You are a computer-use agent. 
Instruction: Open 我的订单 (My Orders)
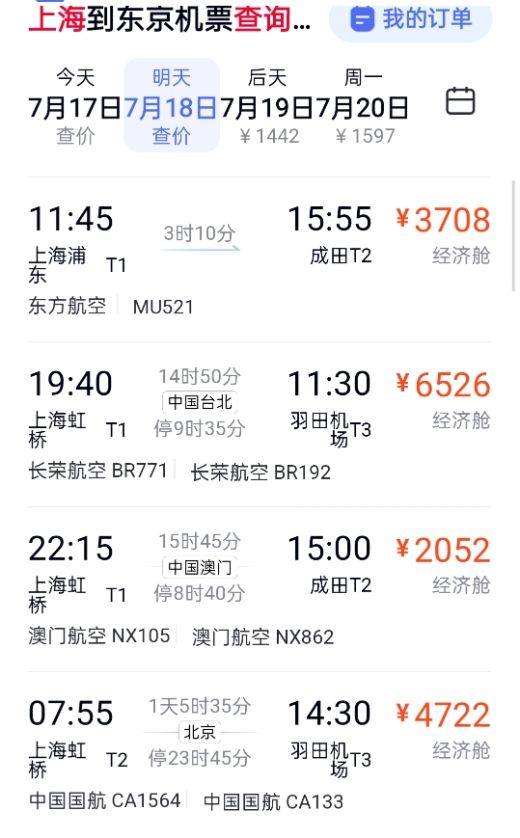coord(410,20)
